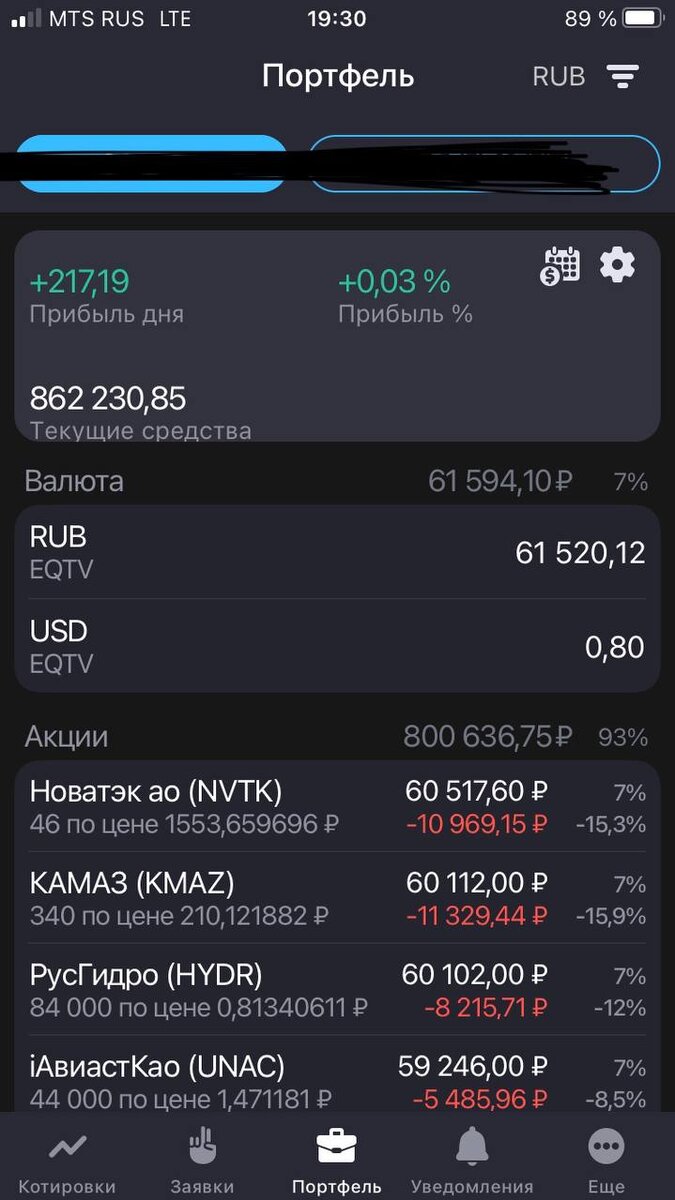Select the second redacted account tab
This screenshot has height=1200, width=675.
(484, 163)
